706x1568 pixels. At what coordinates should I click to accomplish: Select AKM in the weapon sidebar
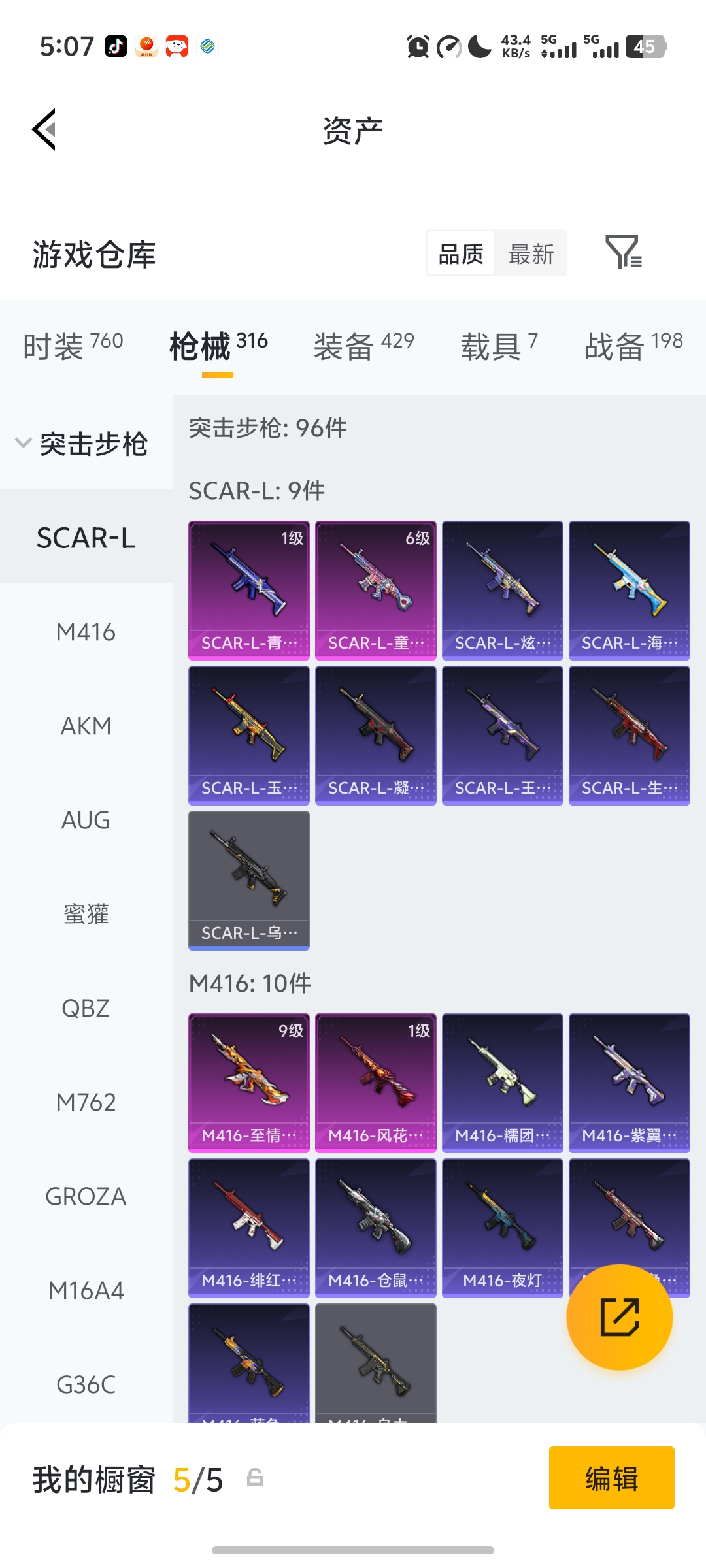pos(86,727)
